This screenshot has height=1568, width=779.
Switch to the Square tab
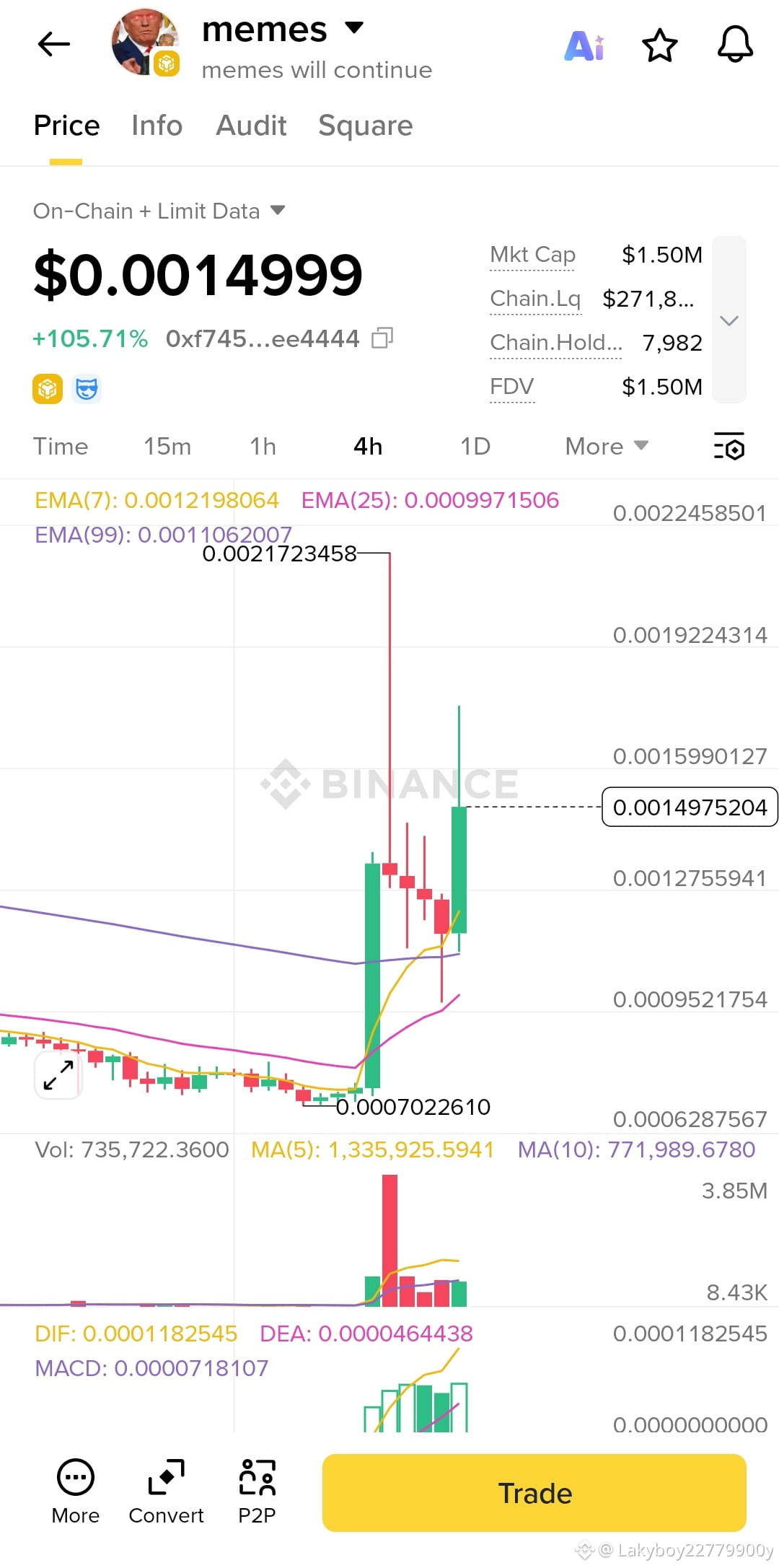tap(365, 126)
